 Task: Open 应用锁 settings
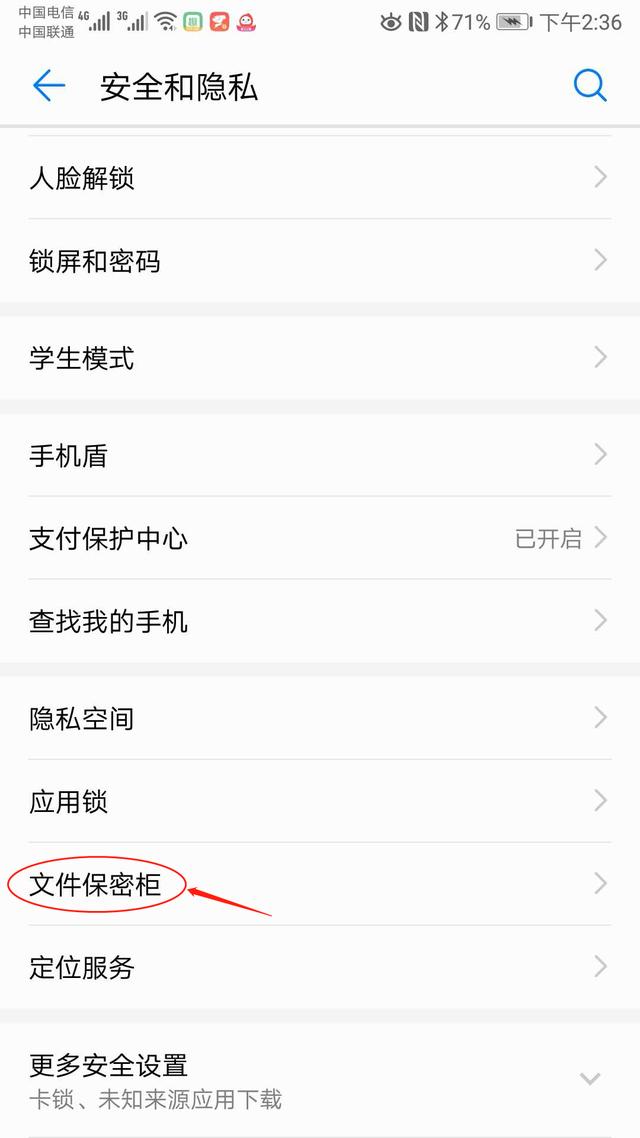point(320,801)
